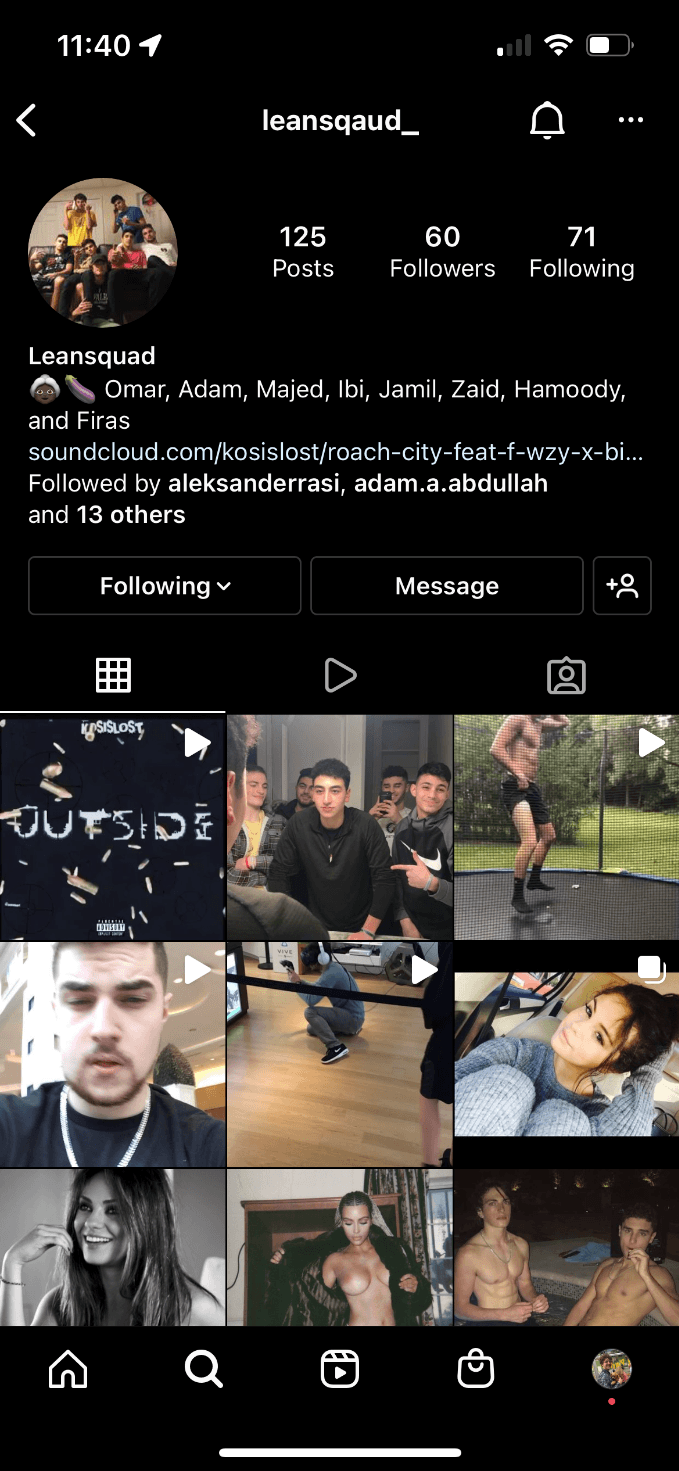679x1471 pixels.
Task: Open the OUTSIDE album cover video post
Action: (112, 826)
